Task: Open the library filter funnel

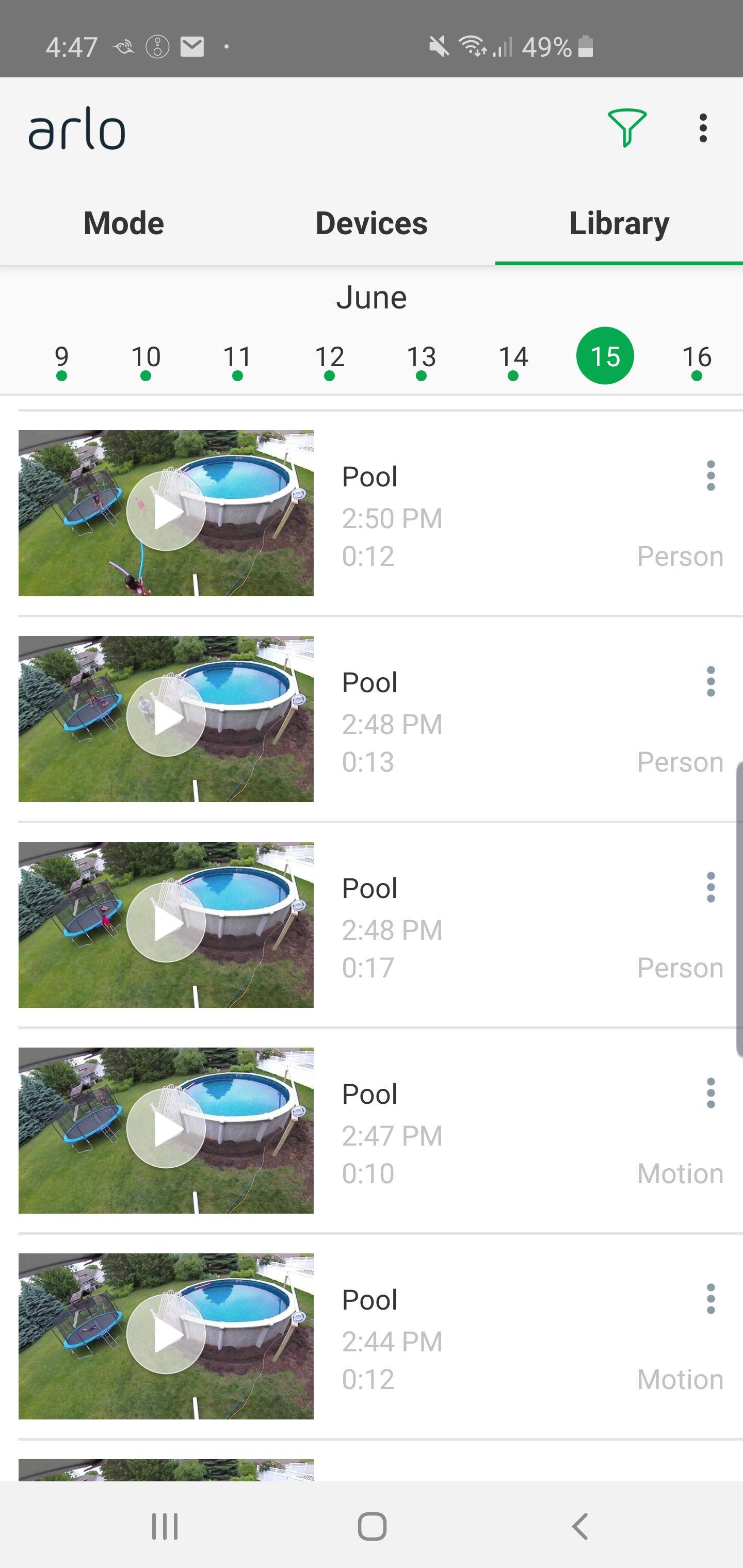Action: coord(626,128)
